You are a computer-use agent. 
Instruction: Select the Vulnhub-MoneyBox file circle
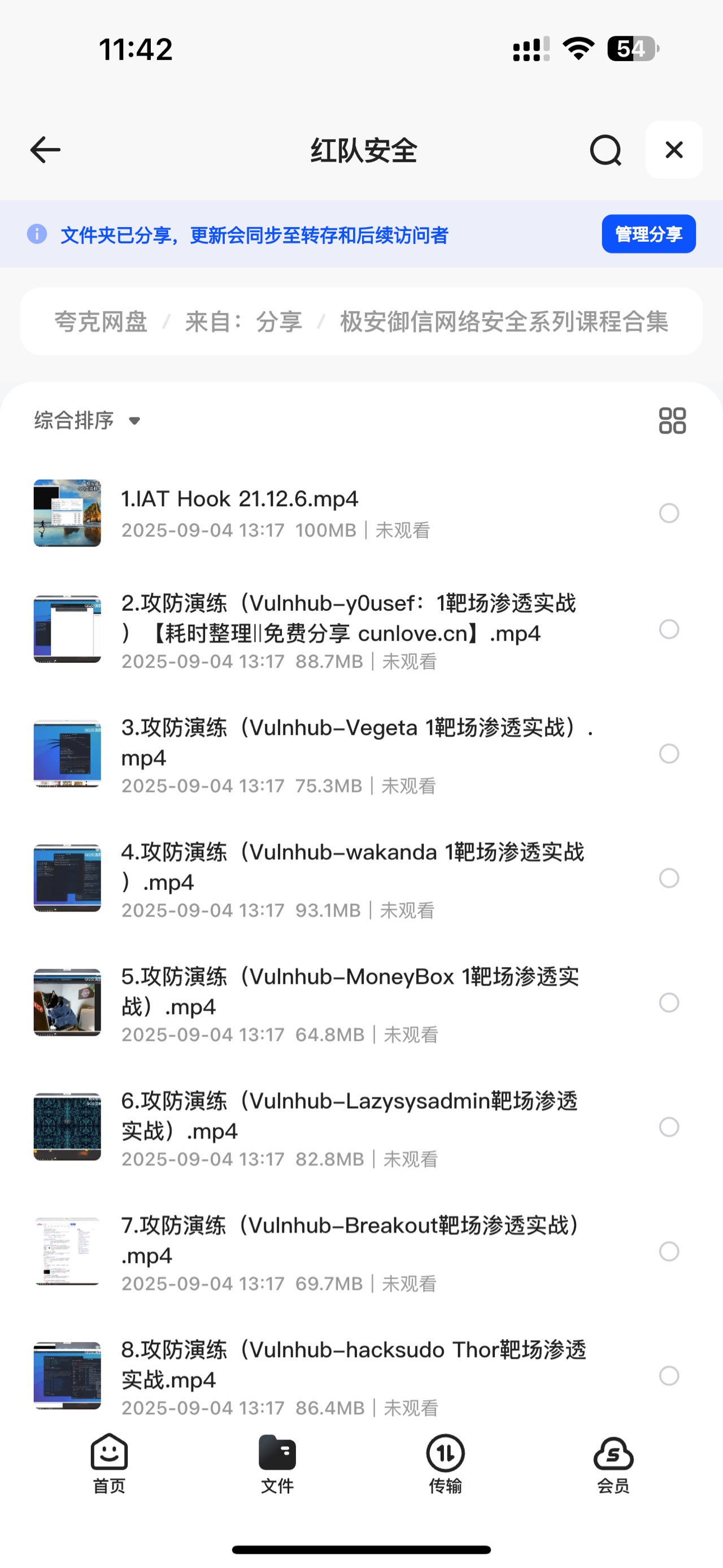pyautogui.click(x=669, y=1002)
